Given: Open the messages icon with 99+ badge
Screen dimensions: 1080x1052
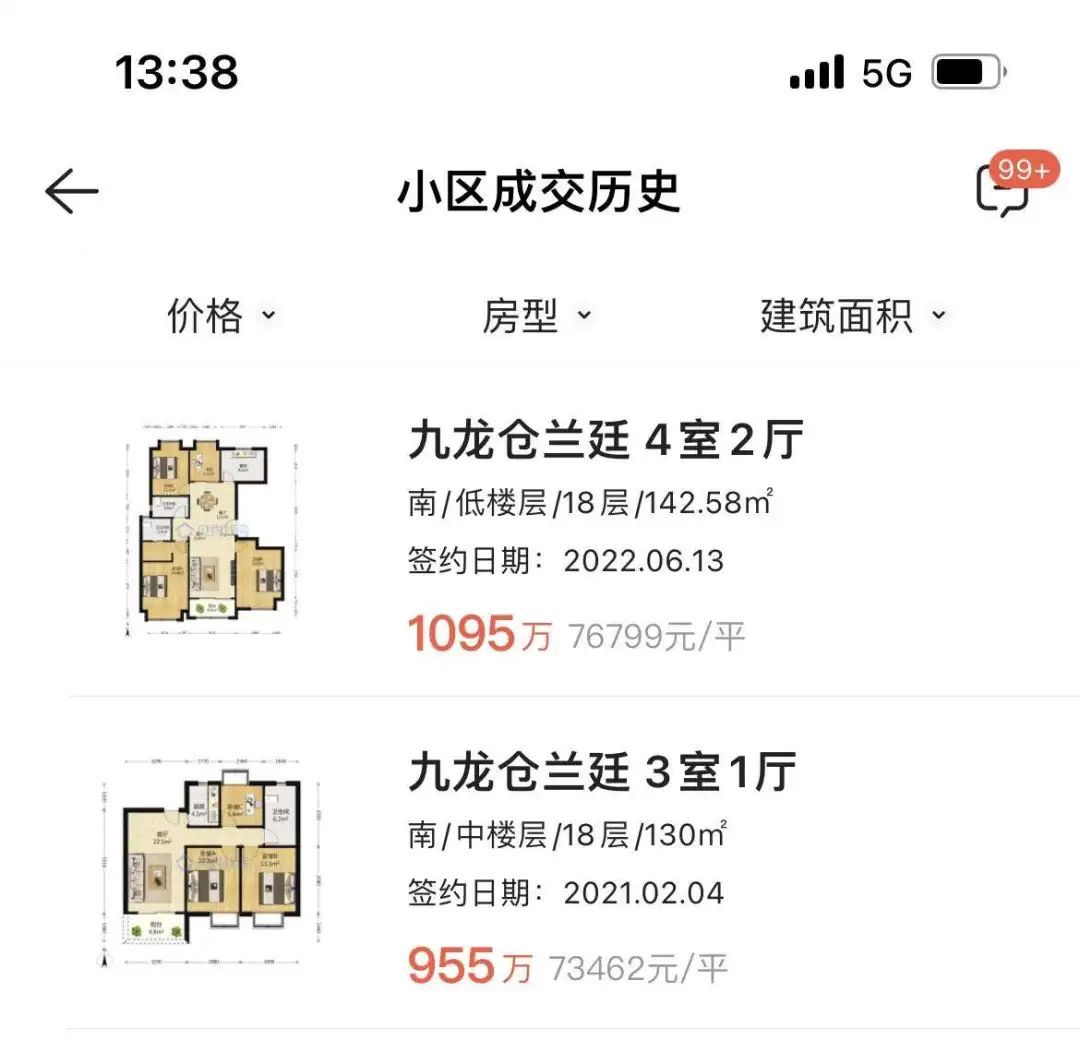Looking at the screenshot, I should (x=1003, y=189).
